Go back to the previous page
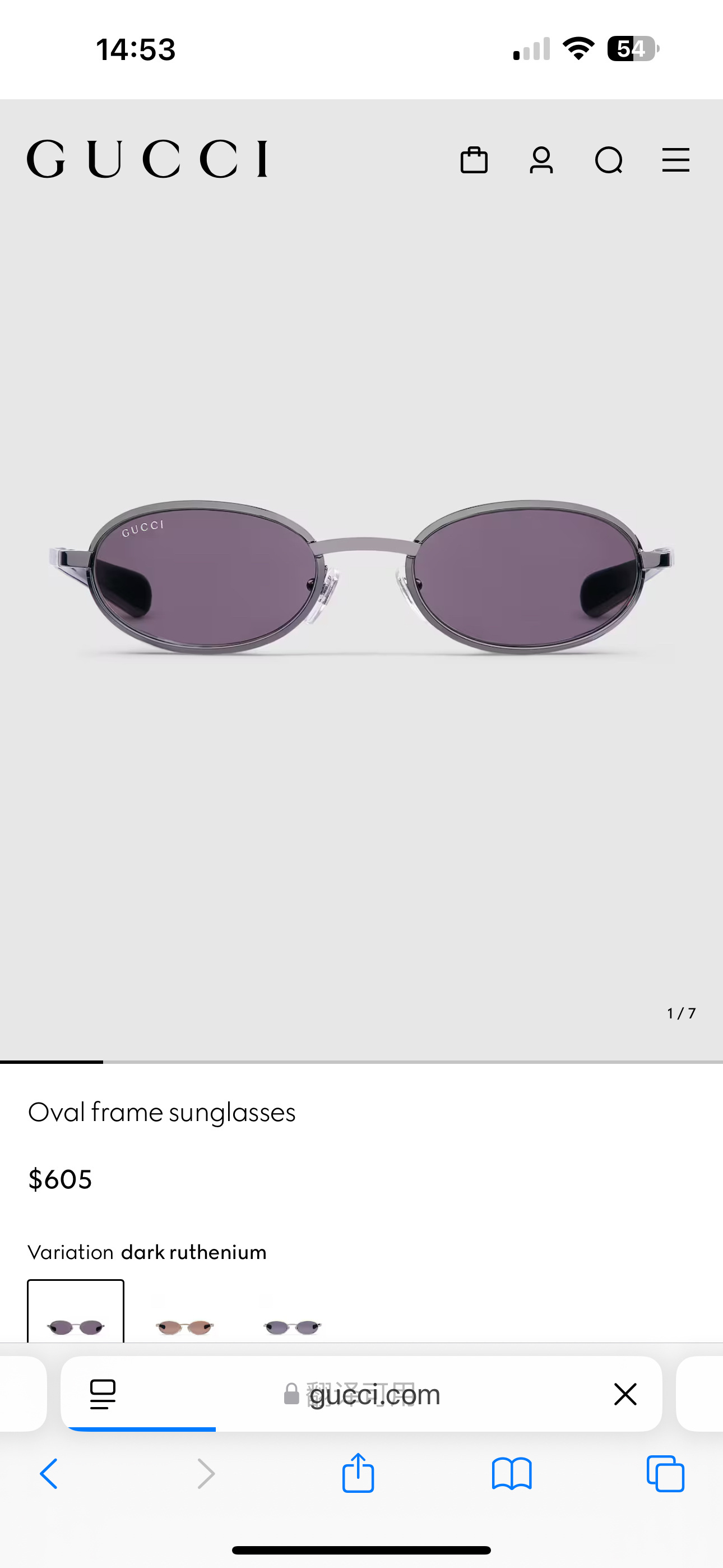Viewport: 723px width, 1568px height. pyautogui.click(x=49, y=1474)
